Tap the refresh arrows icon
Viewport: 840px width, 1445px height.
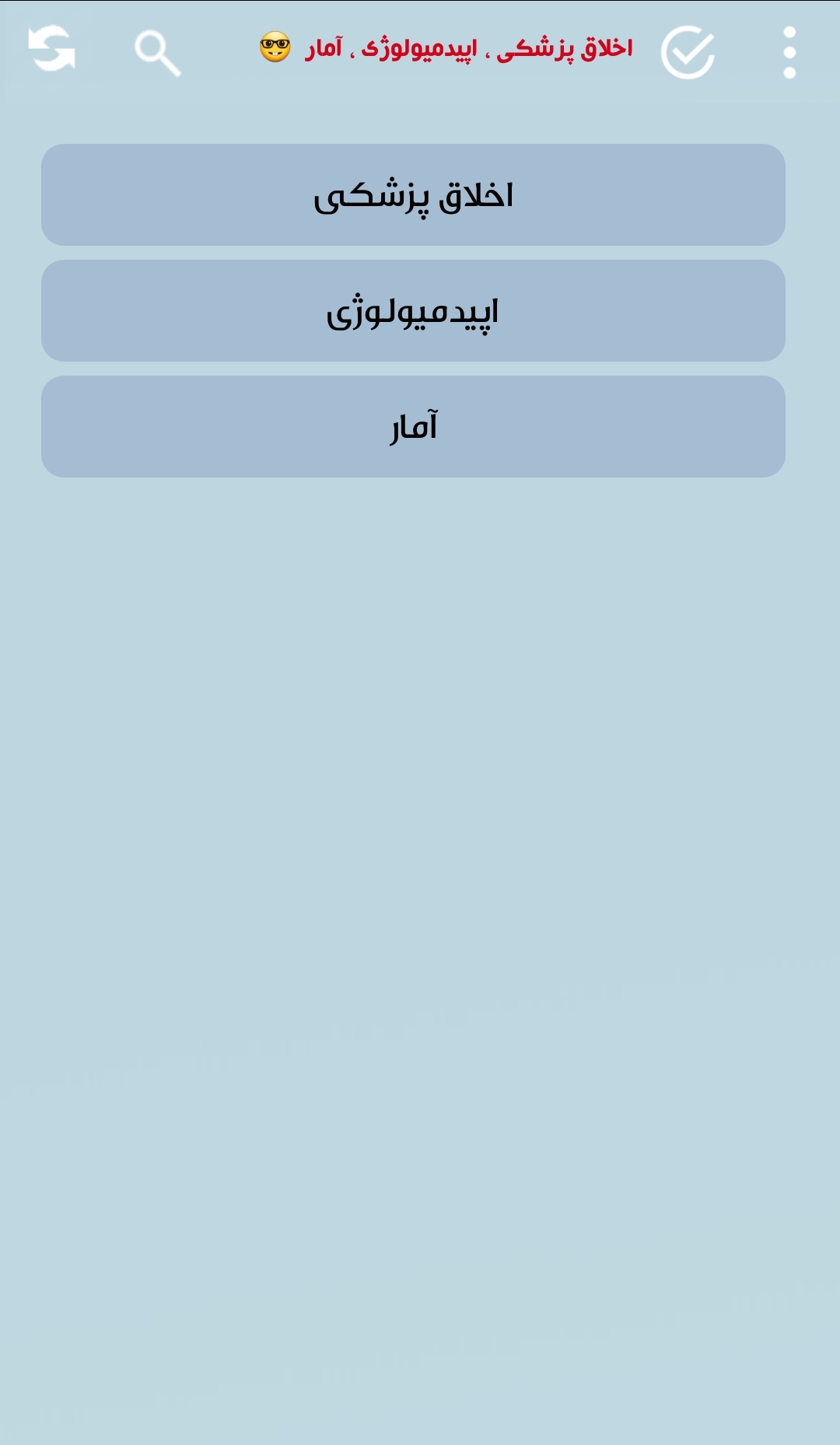point(51,50)
